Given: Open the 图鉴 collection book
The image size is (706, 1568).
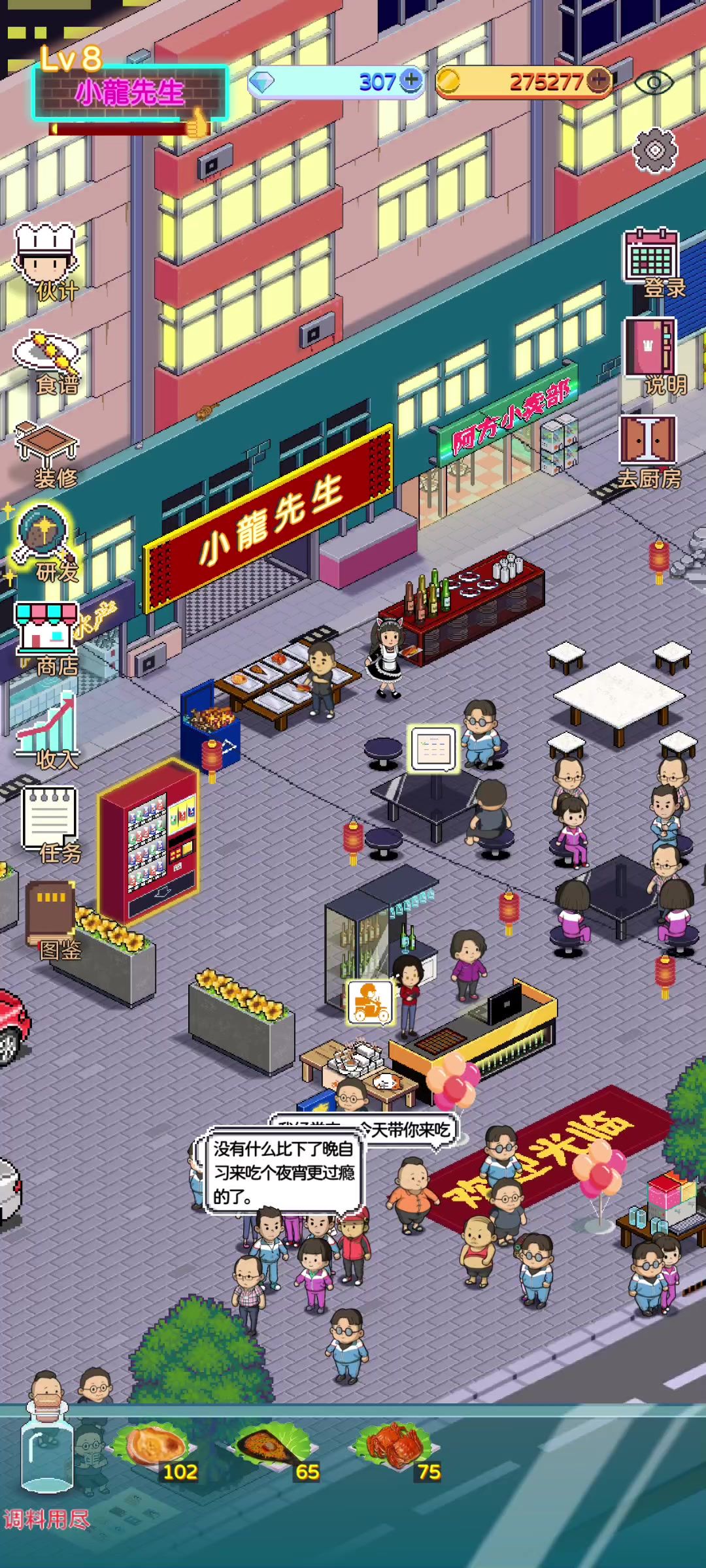Looking at the screenshot, I should (x=51, y=918).
